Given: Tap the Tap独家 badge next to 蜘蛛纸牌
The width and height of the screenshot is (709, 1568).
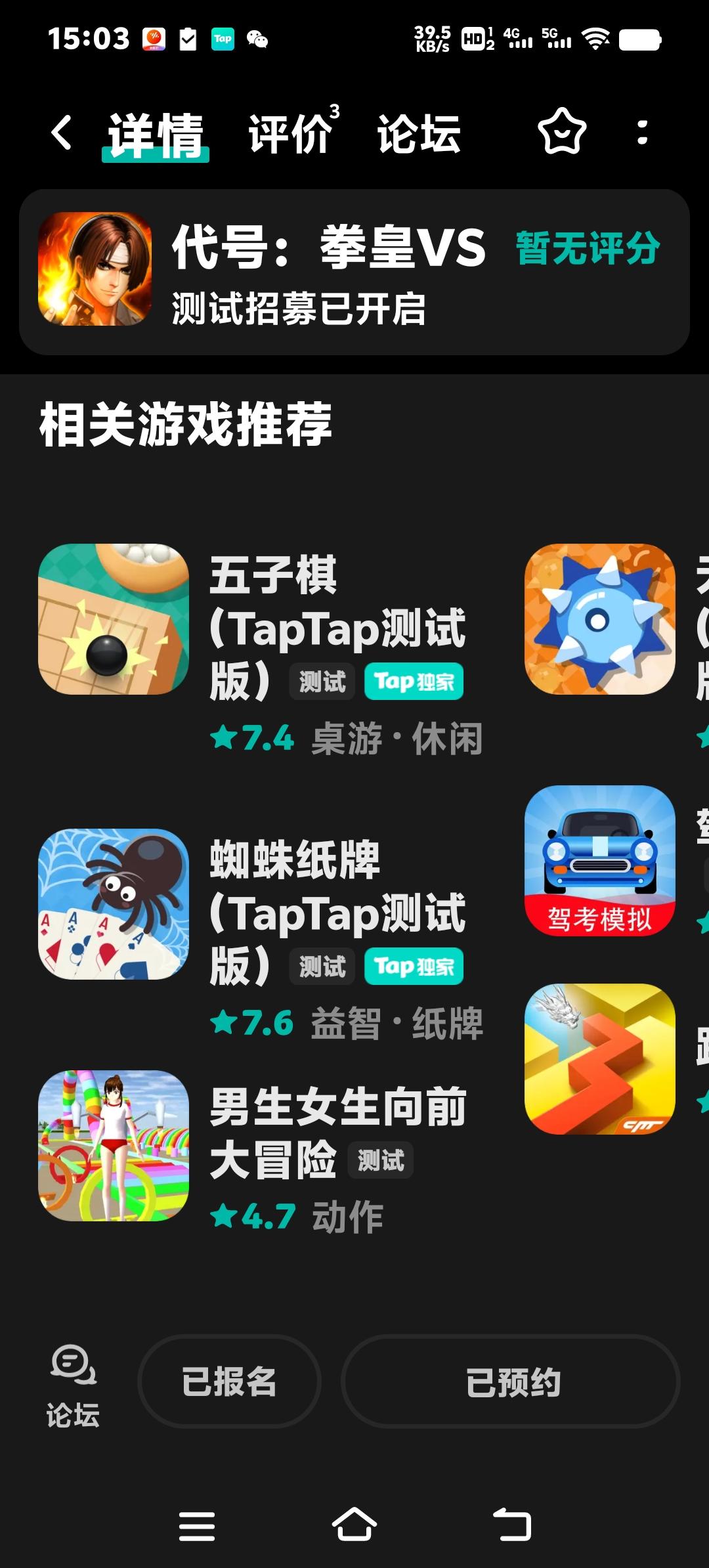Looking at the screenshot, I should tap(415, 965).
